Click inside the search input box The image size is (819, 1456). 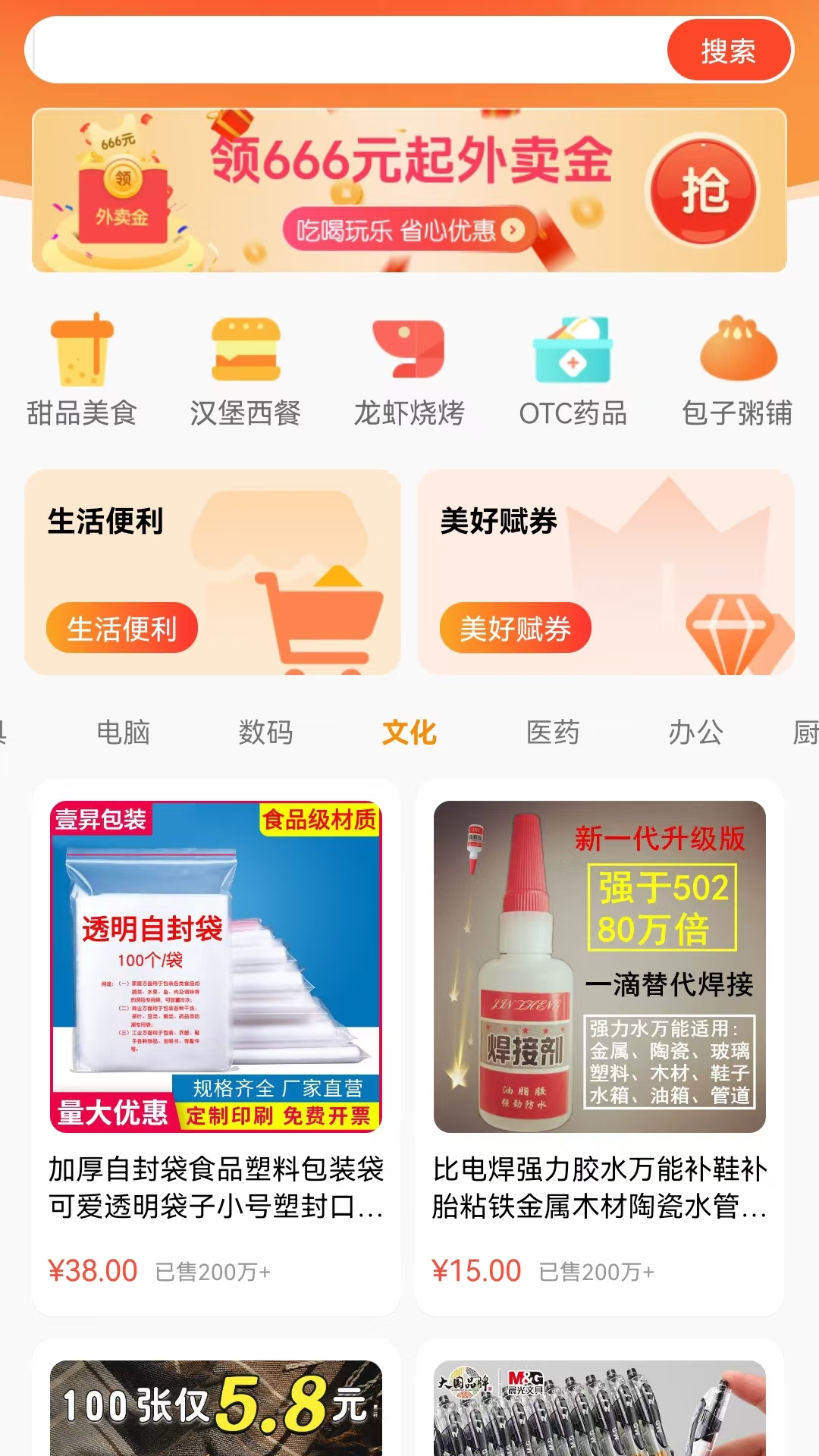[x=341, y=50]
